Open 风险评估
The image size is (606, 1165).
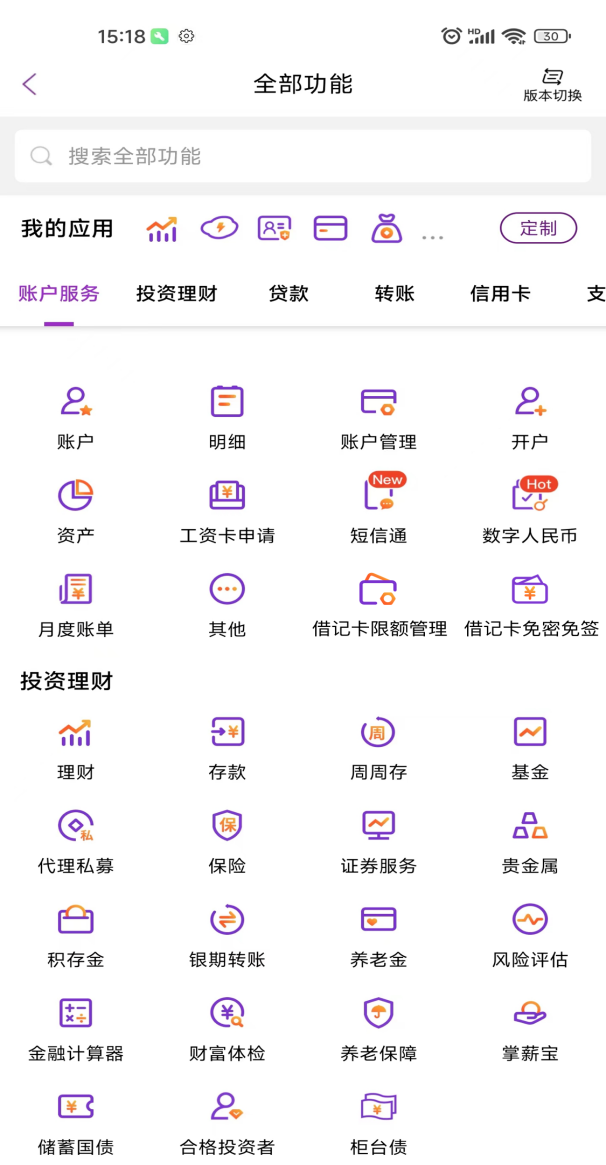coord(530,934)
